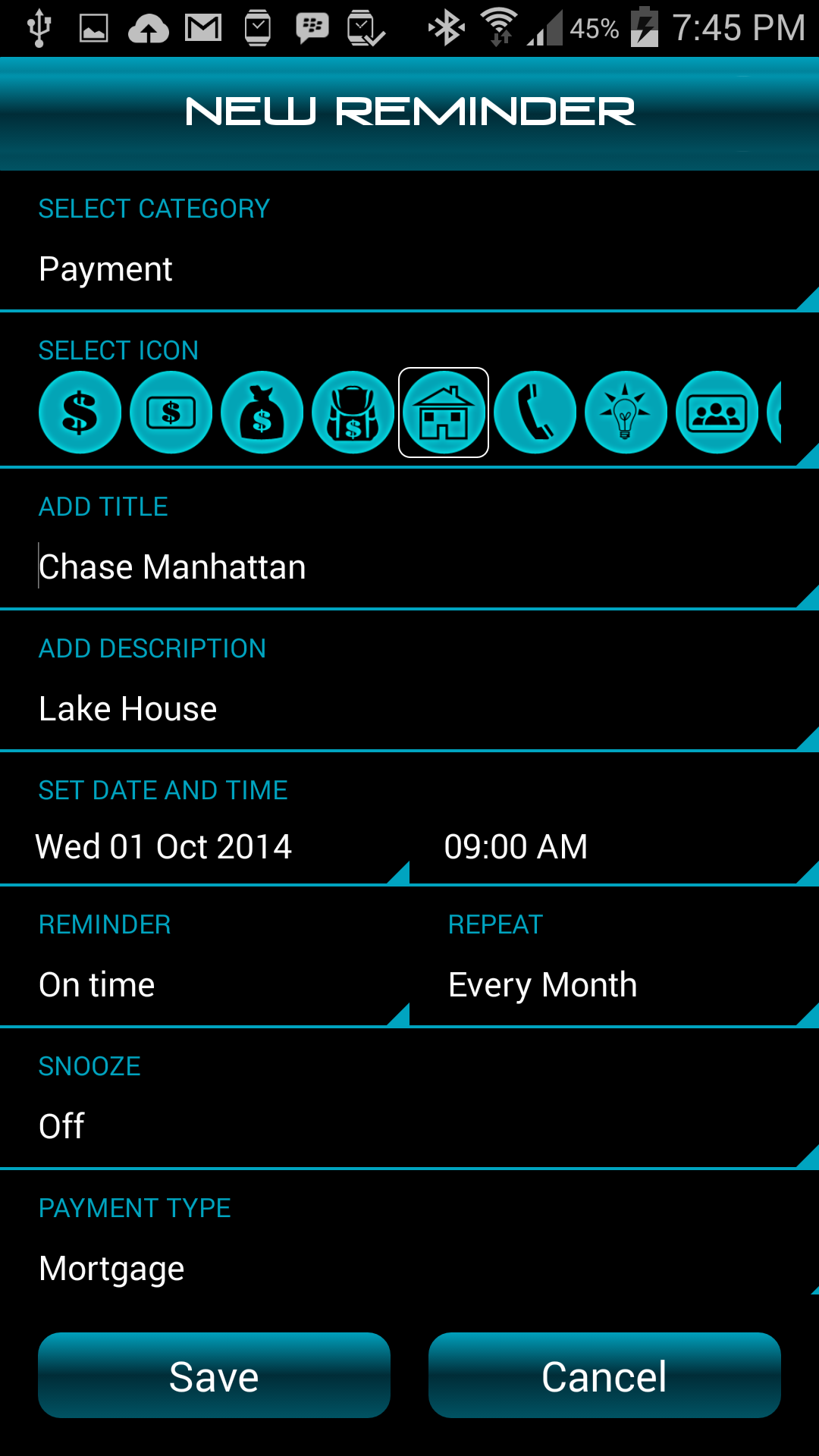Cancel creating the reminder
Screen dimensions: 819x1456
tap(604, 1376)
